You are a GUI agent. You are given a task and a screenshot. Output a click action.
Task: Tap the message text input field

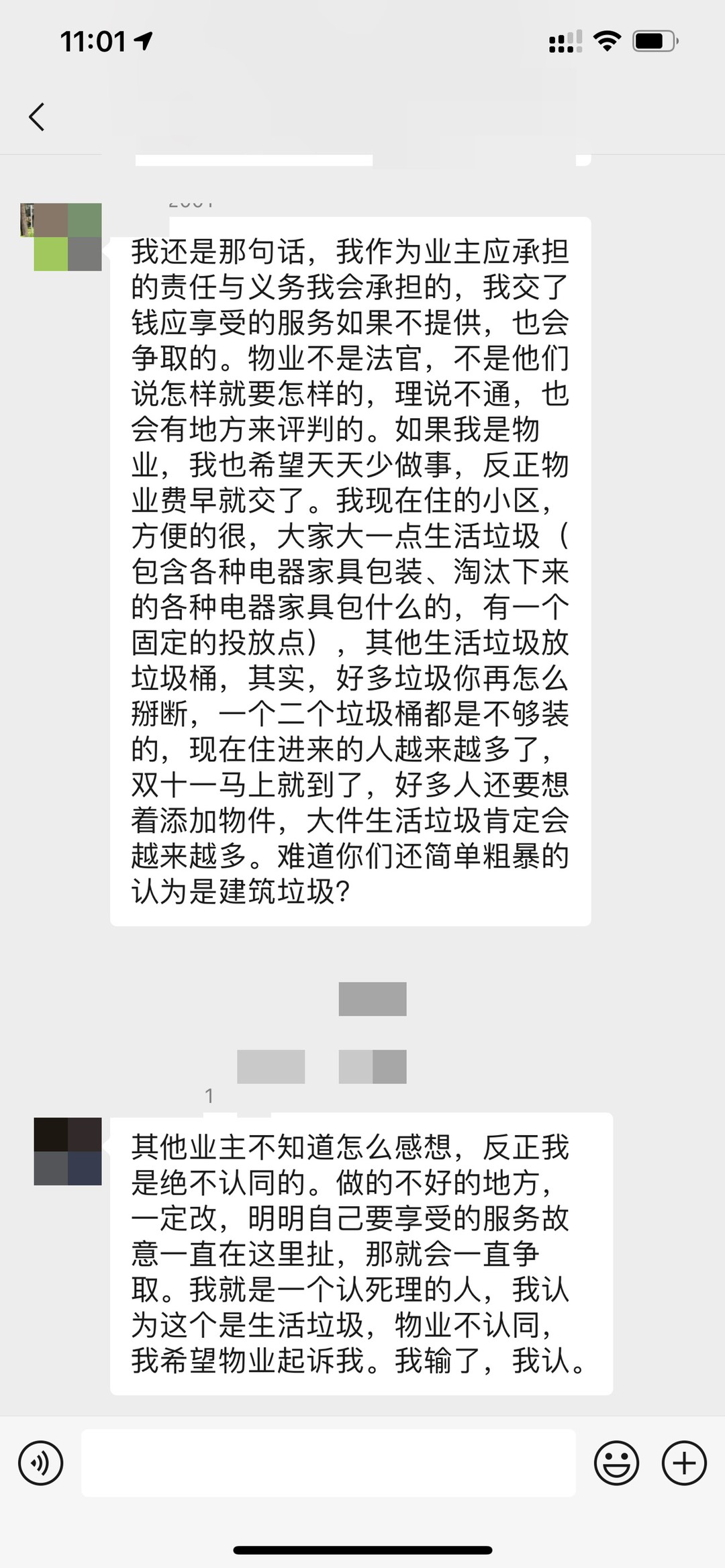(x=328, y=1463)
